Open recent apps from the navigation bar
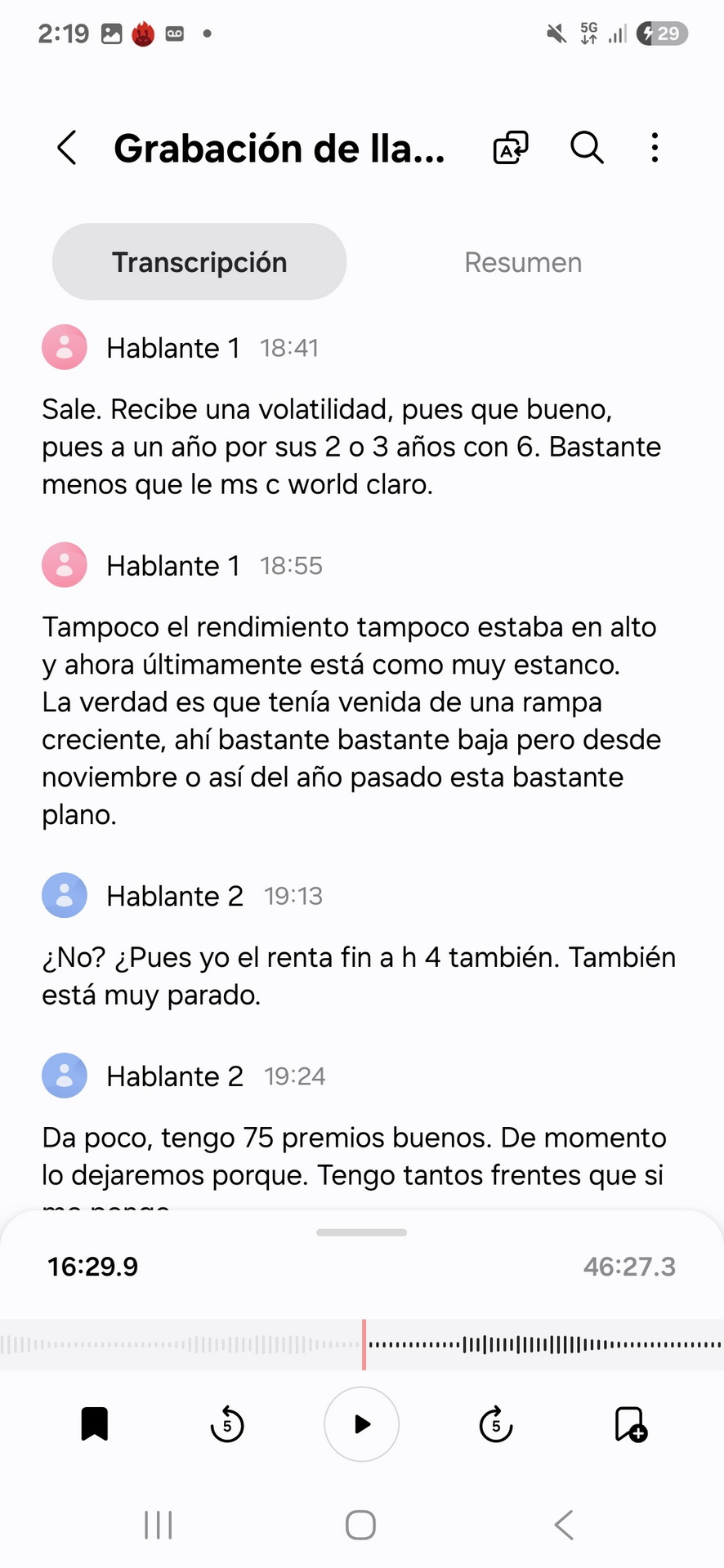 158,1525
